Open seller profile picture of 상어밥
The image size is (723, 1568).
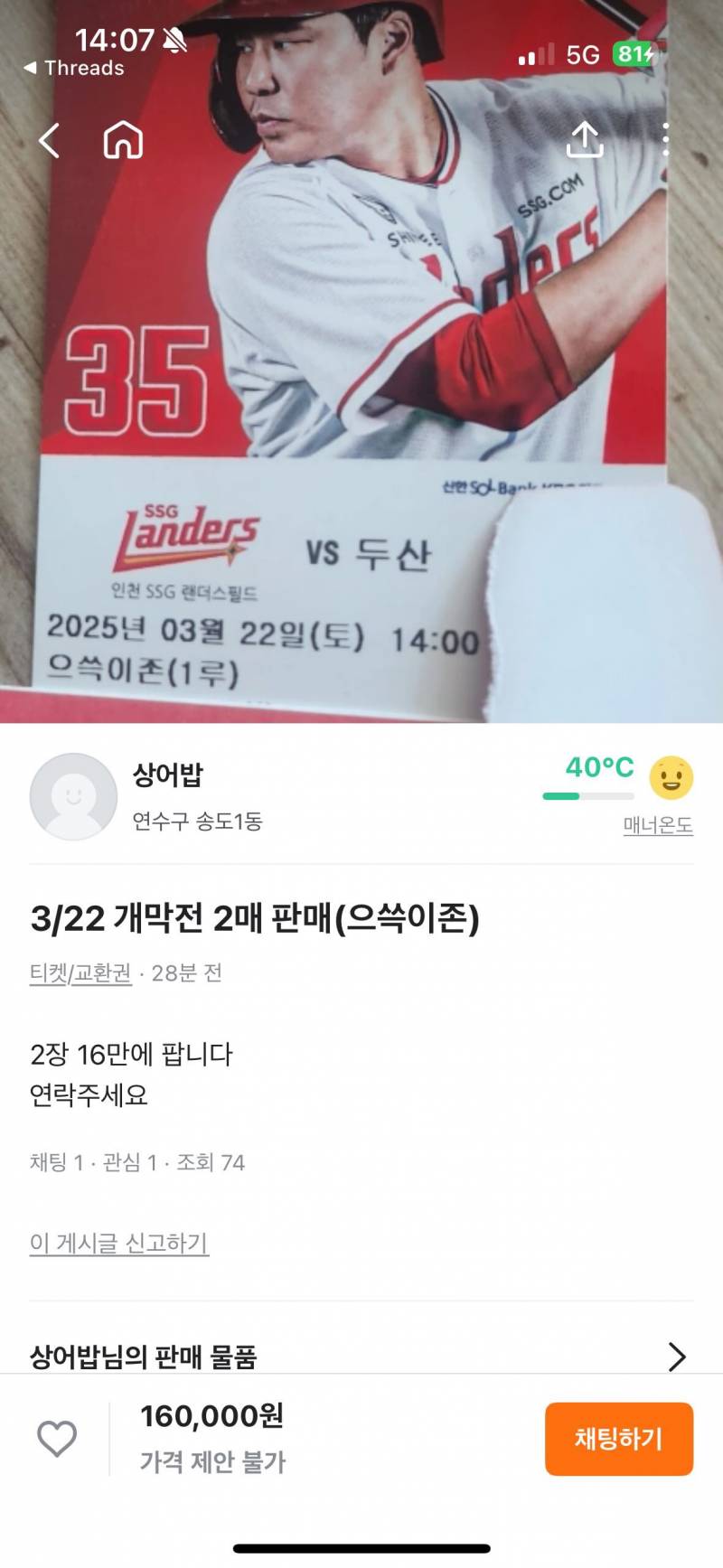[x=73, y=795]
